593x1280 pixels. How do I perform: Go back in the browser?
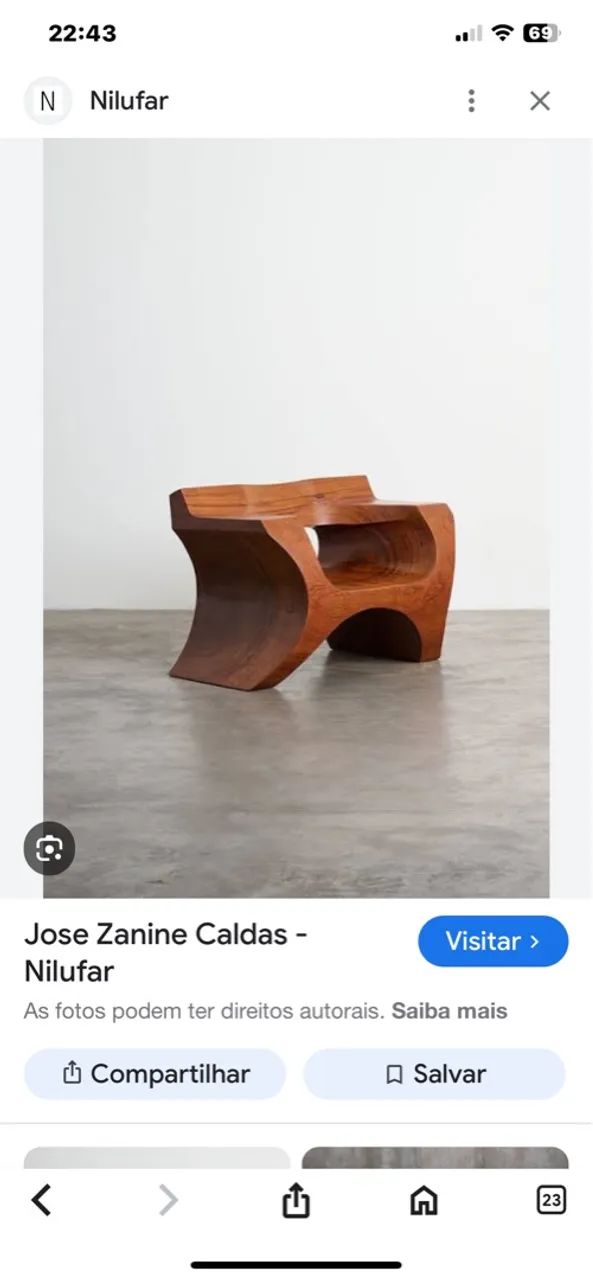(41, 1199)
